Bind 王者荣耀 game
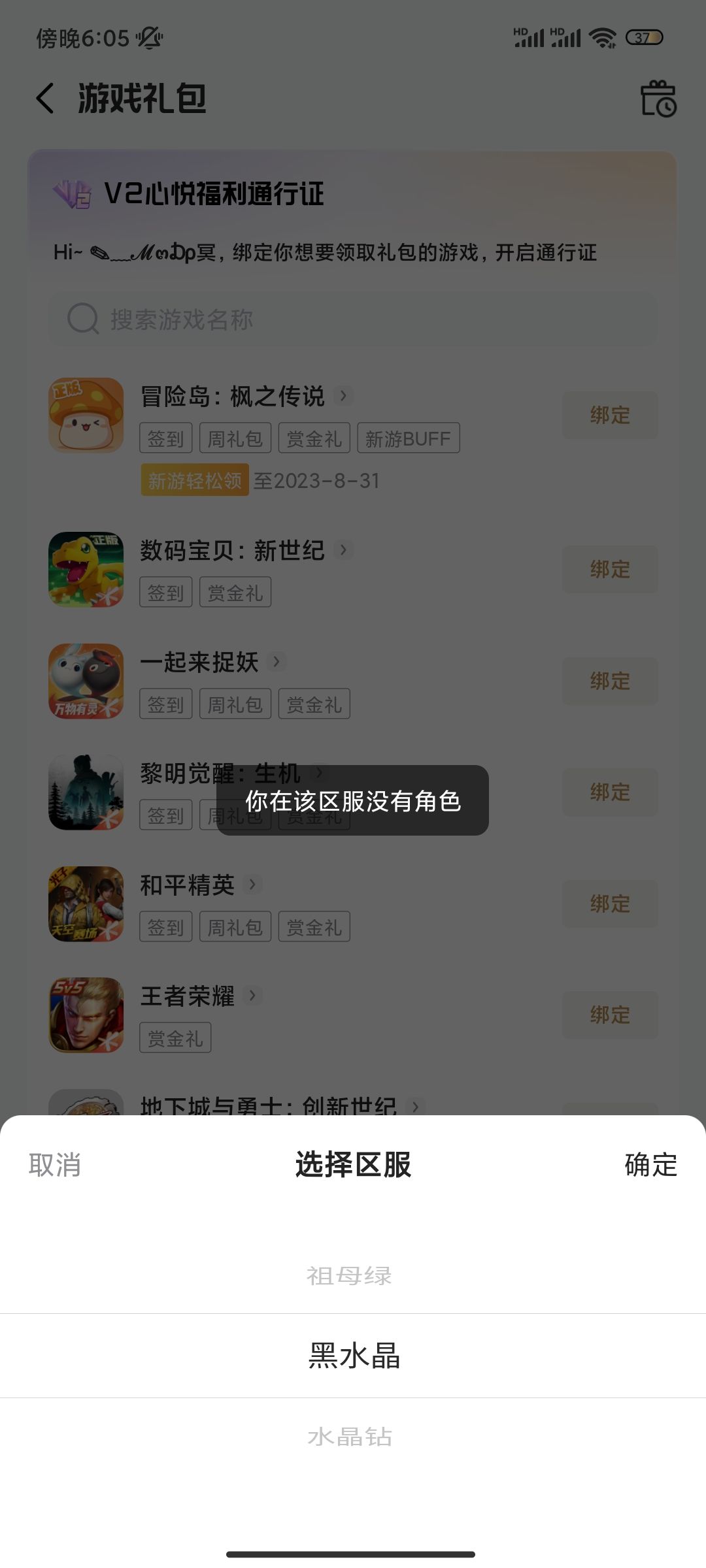This screenshot has width=706, height=1568. click(610, 1015)
